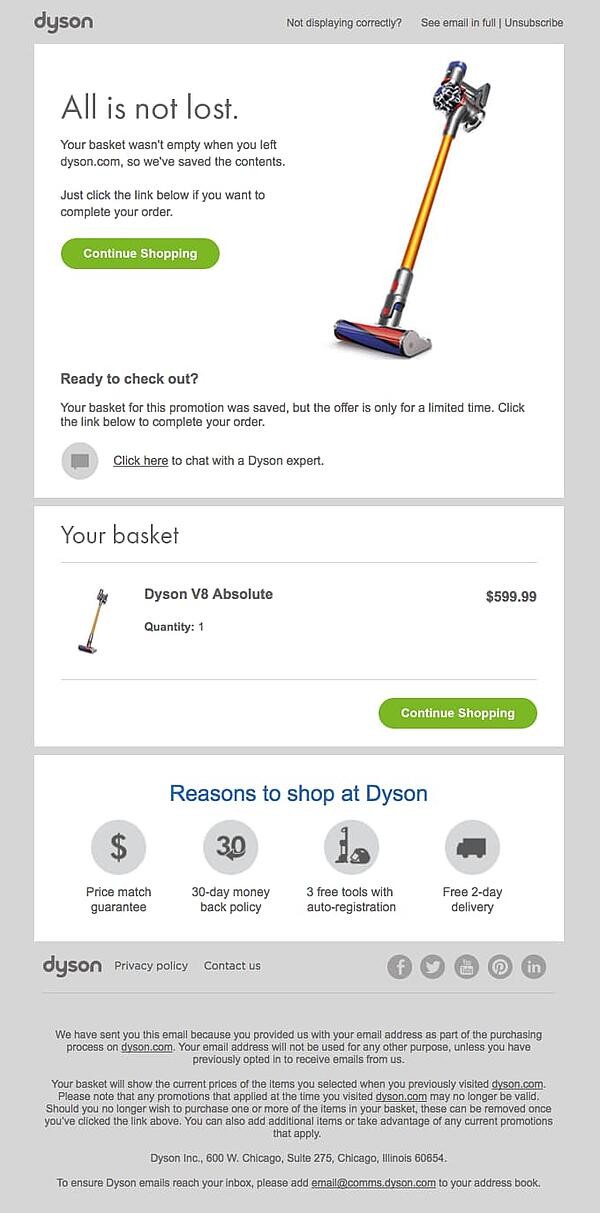Image resolution: width=600 pixels, height=1213 pixels.
Task: Open the Click here chat link
Action: pyautogui.click(x=140, y=461)
